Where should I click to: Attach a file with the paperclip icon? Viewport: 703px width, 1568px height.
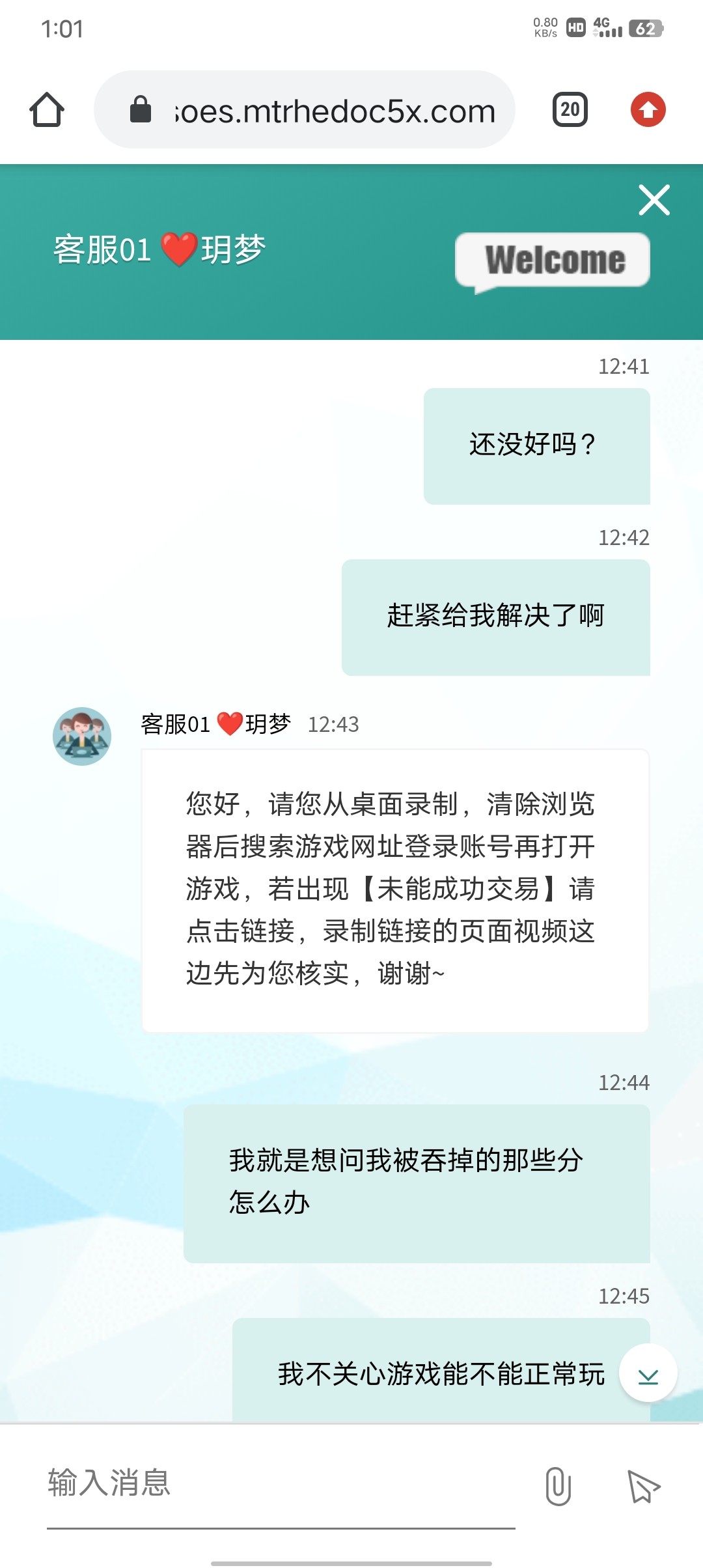tap(558, 1486)
